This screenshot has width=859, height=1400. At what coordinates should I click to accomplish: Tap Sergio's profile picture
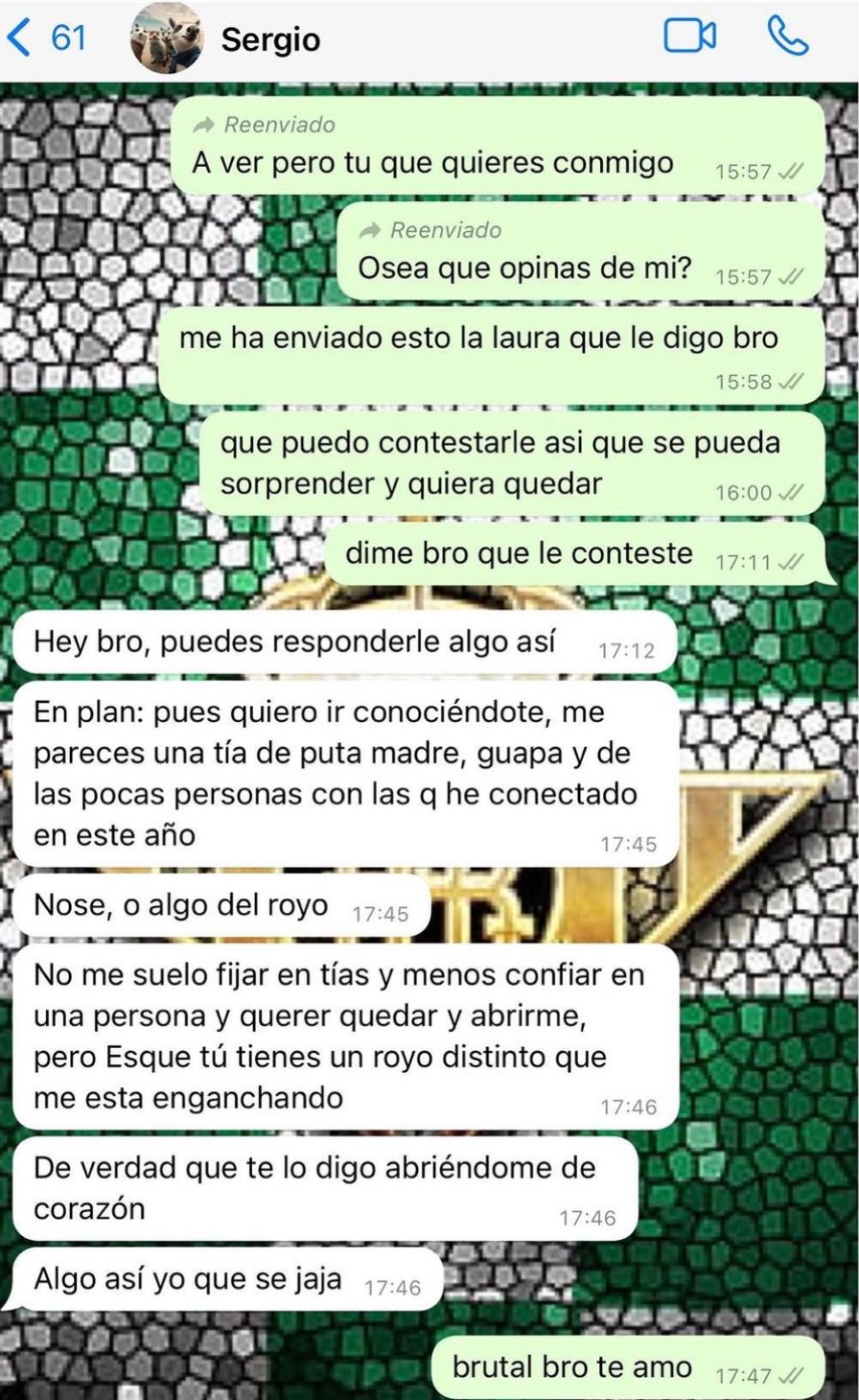click(x=167, y=38)
